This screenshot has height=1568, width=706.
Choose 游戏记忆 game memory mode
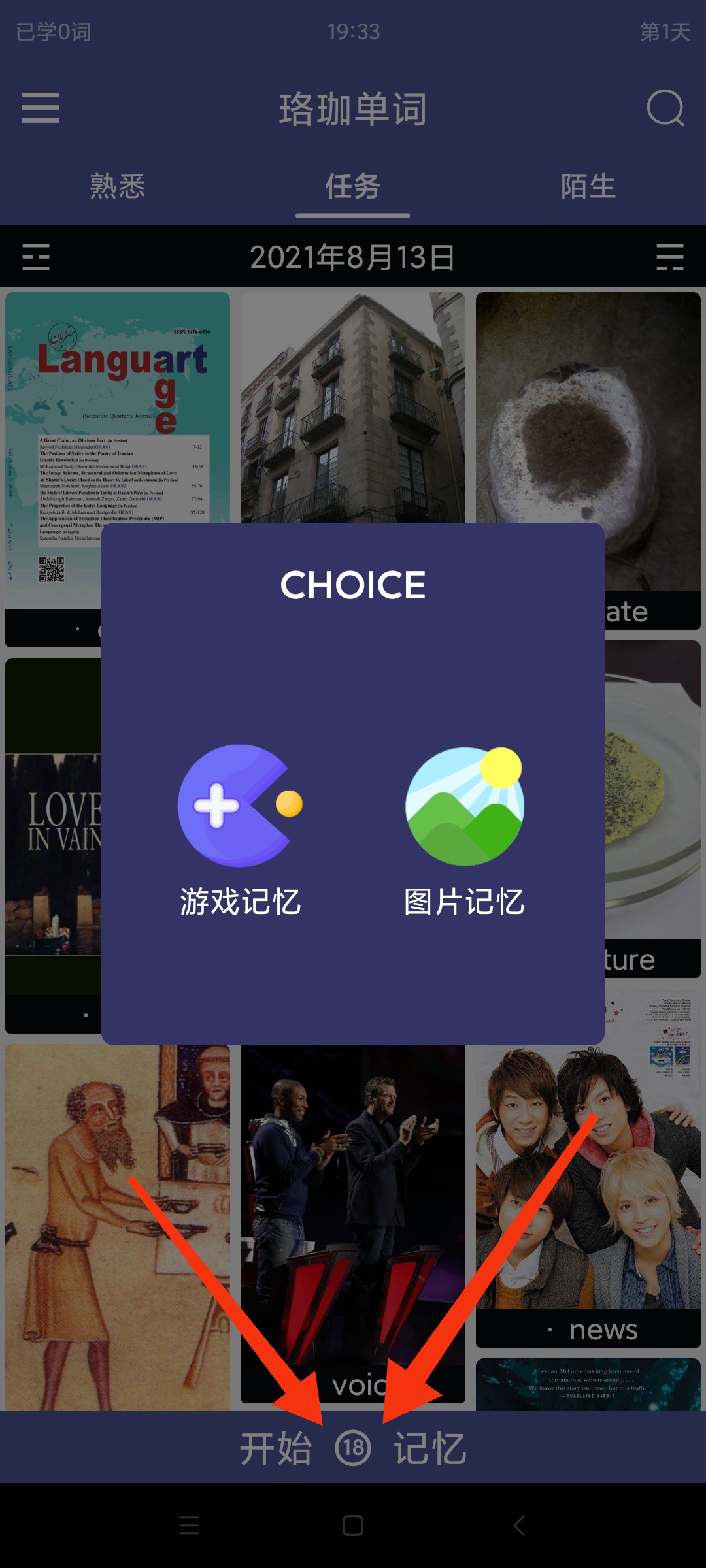point(240,830)
